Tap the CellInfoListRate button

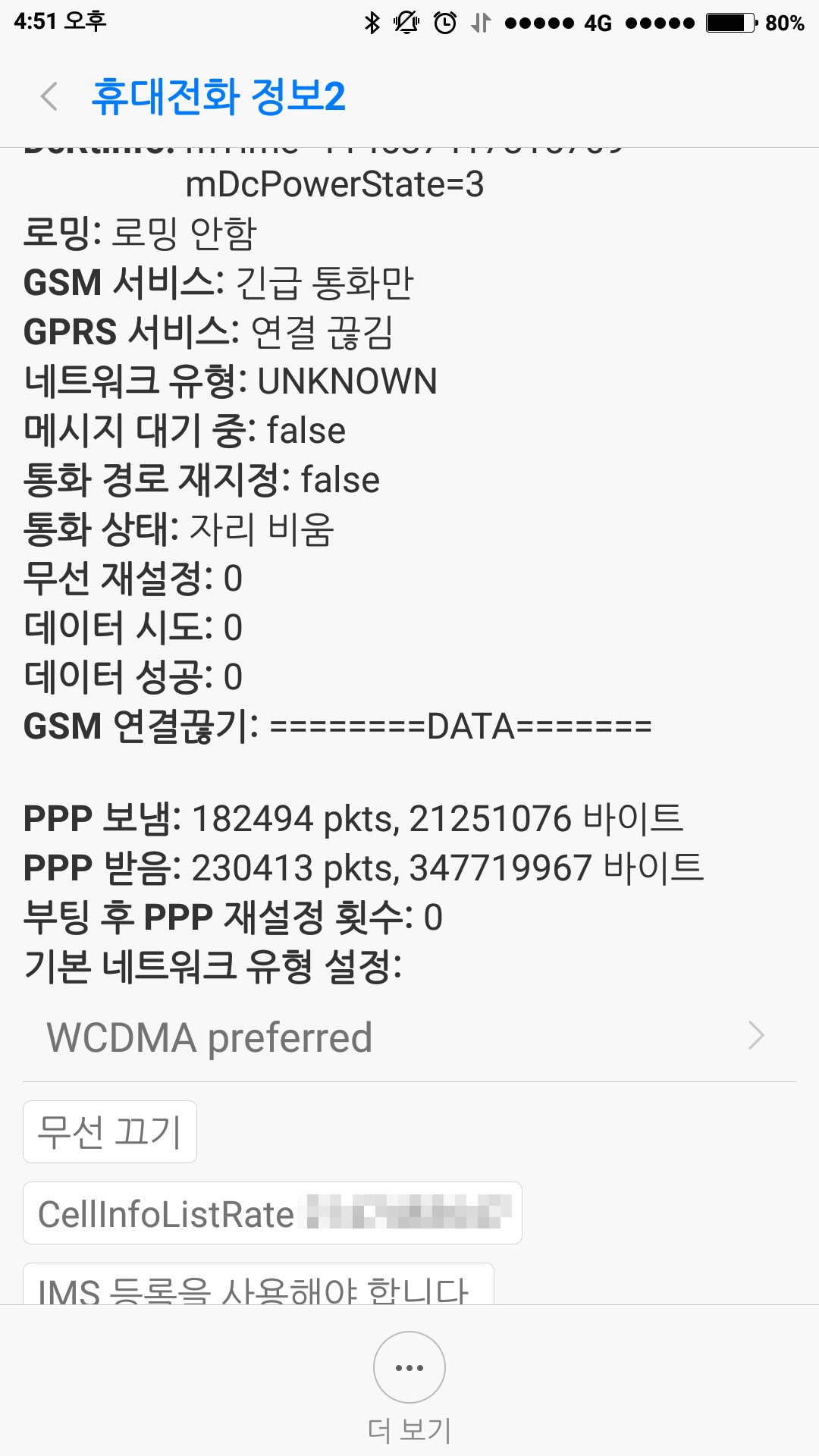pyautogui.click(x=272, y=1213)
